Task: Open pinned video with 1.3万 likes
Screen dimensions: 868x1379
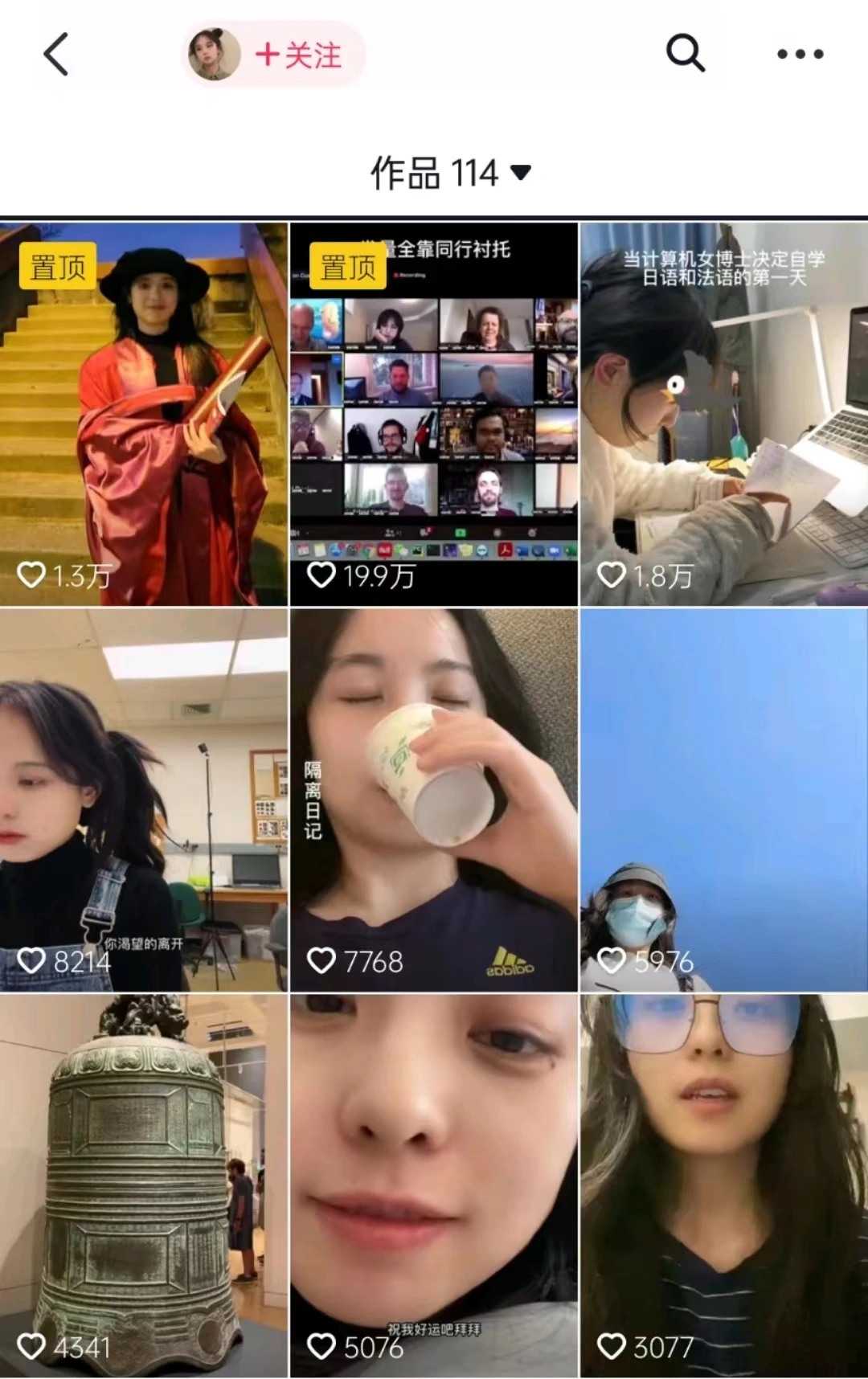Action: coord(144,414)
